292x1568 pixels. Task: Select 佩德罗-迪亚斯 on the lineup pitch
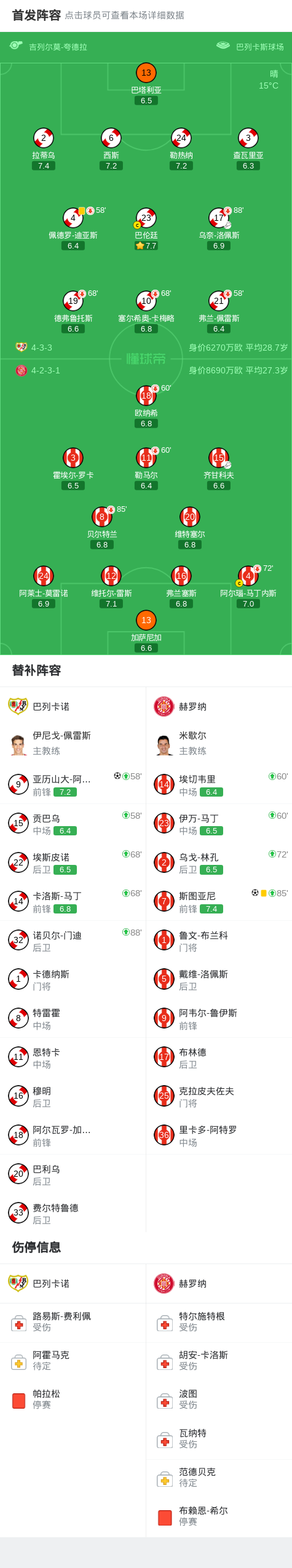click(73, 229)
